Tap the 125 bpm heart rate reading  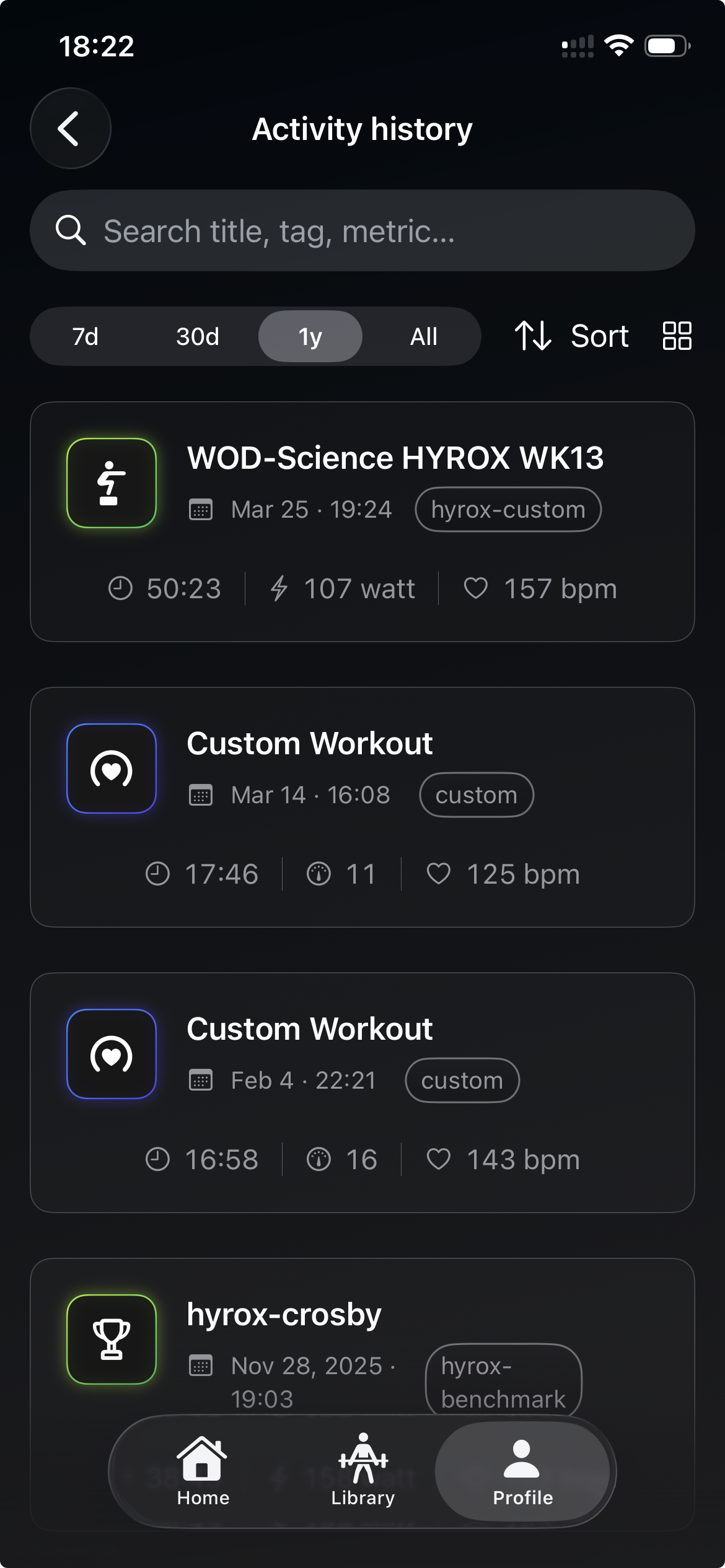pyautogui.click(x=522, y=874)
